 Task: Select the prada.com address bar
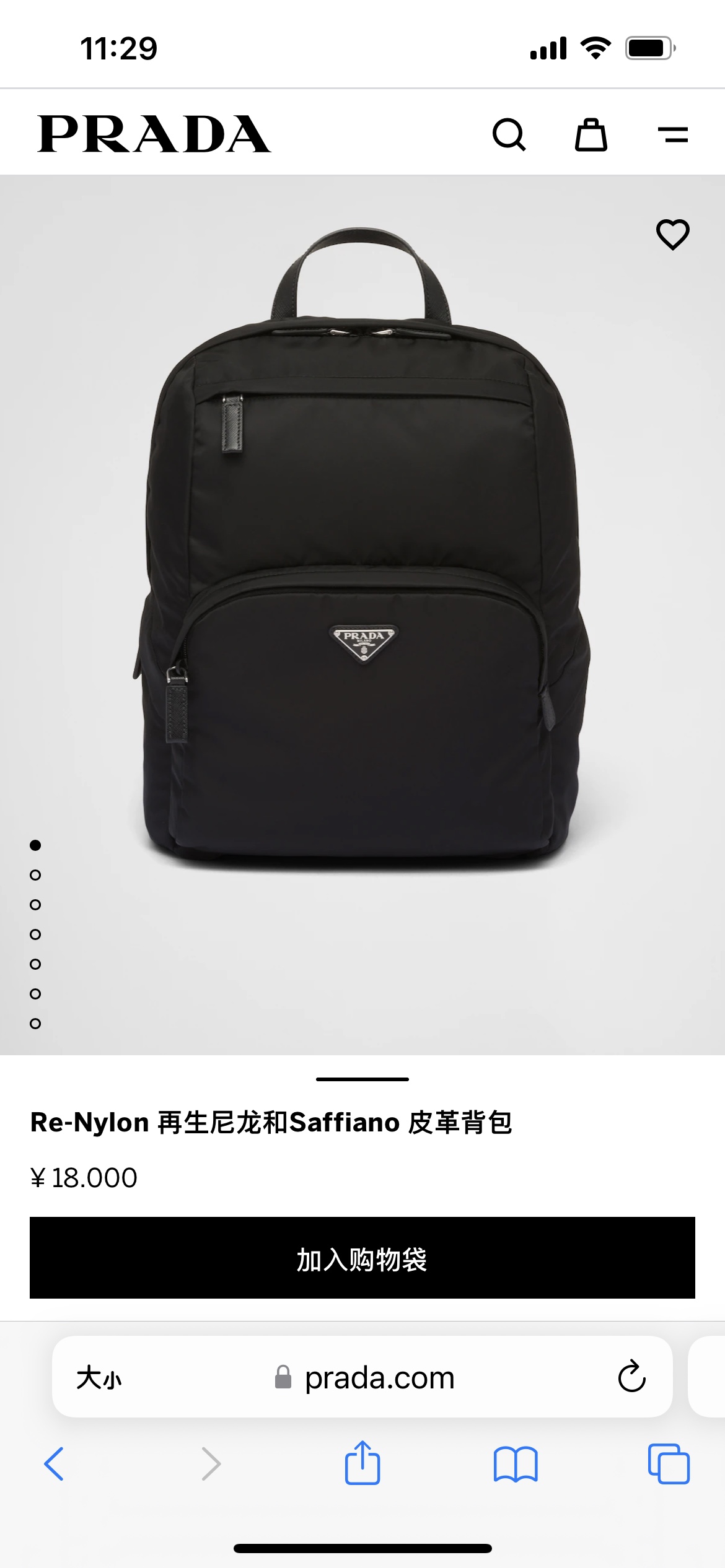[x=362, y=1377]
